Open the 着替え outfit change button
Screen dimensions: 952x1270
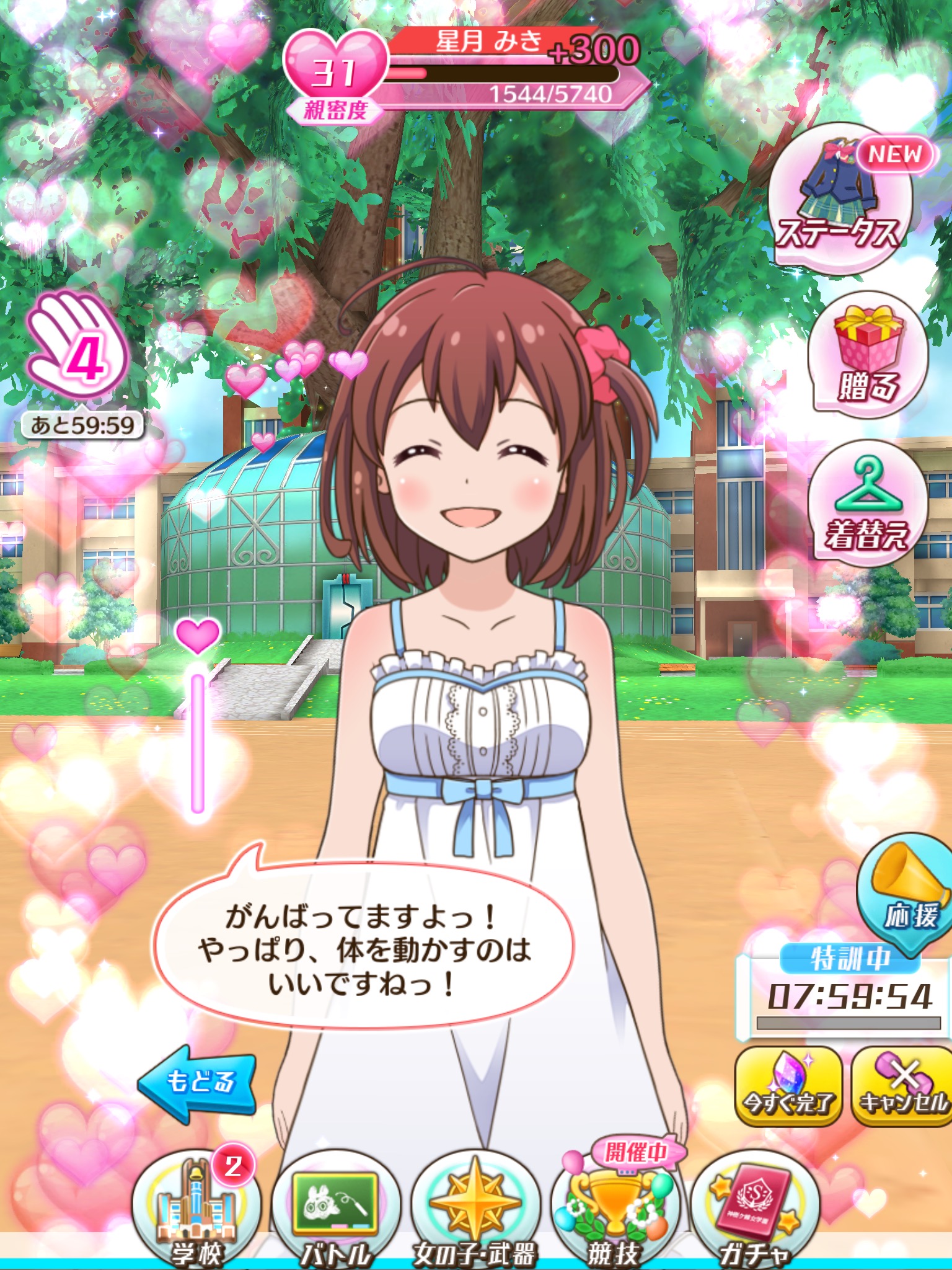[868, 504]
